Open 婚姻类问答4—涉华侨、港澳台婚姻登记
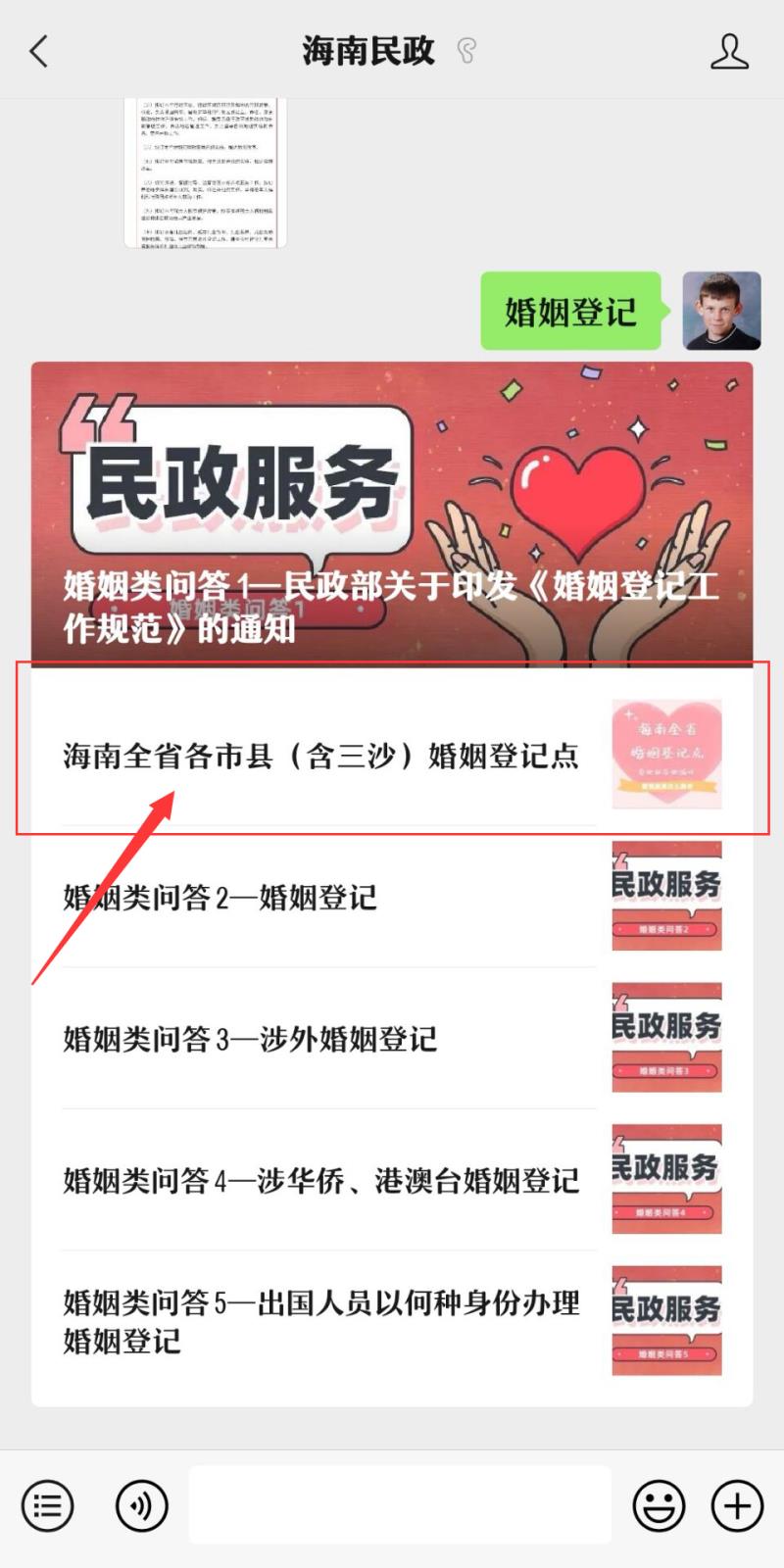The width and height of the screenshot is (784, 1568). tap(392, 1179)
